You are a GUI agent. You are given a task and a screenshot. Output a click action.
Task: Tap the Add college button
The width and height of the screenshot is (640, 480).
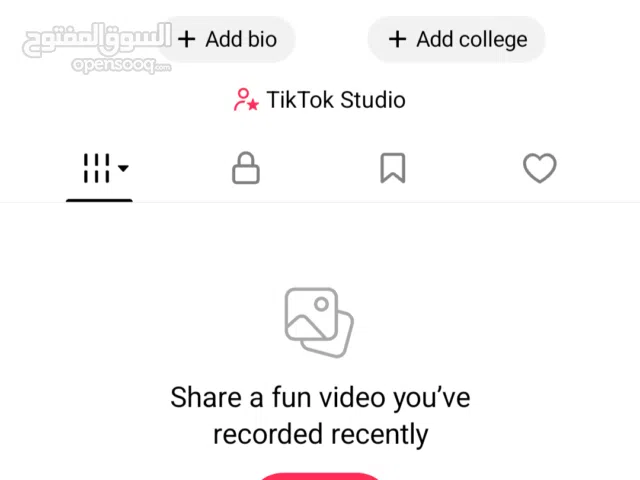(457, 40)
